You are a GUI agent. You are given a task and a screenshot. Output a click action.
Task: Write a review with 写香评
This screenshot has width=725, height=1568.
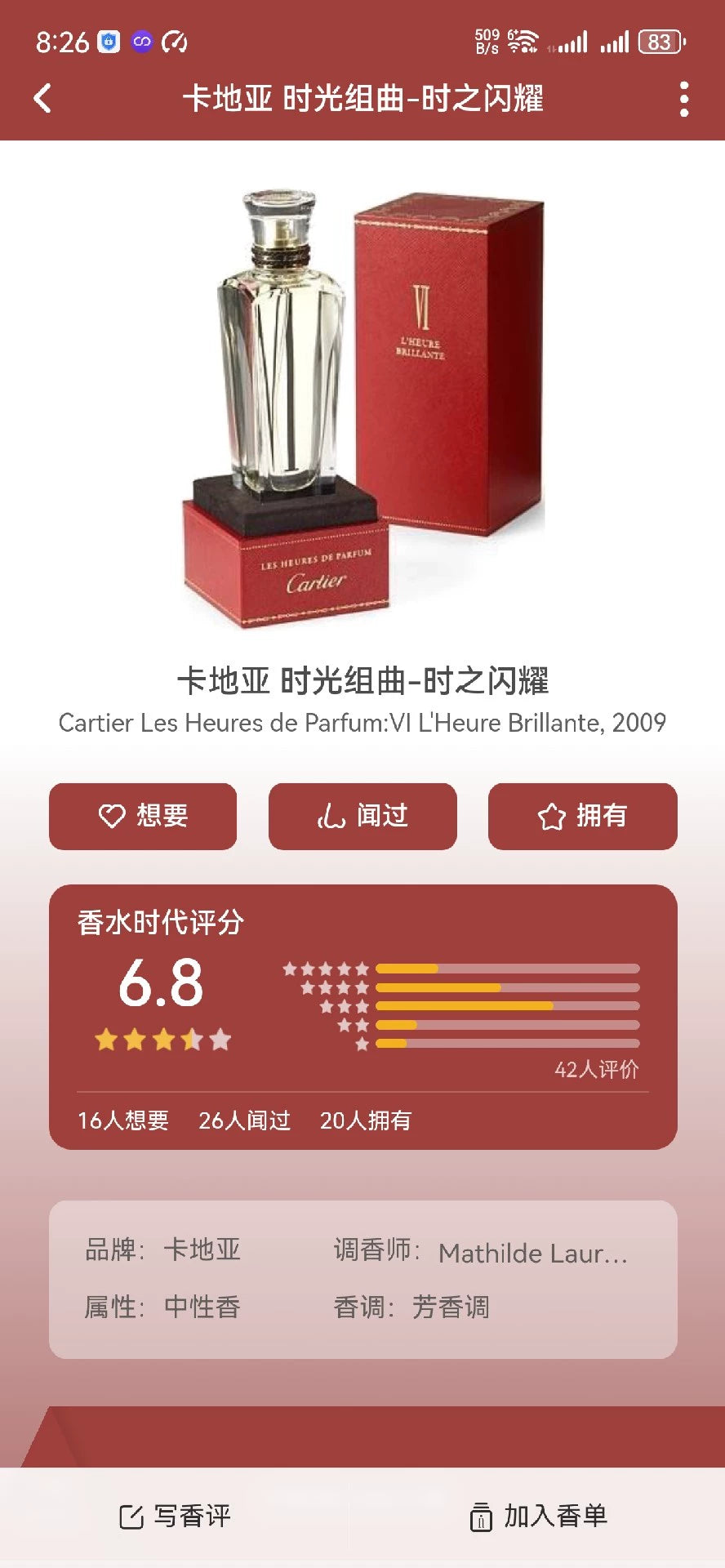coord(175,1517)
